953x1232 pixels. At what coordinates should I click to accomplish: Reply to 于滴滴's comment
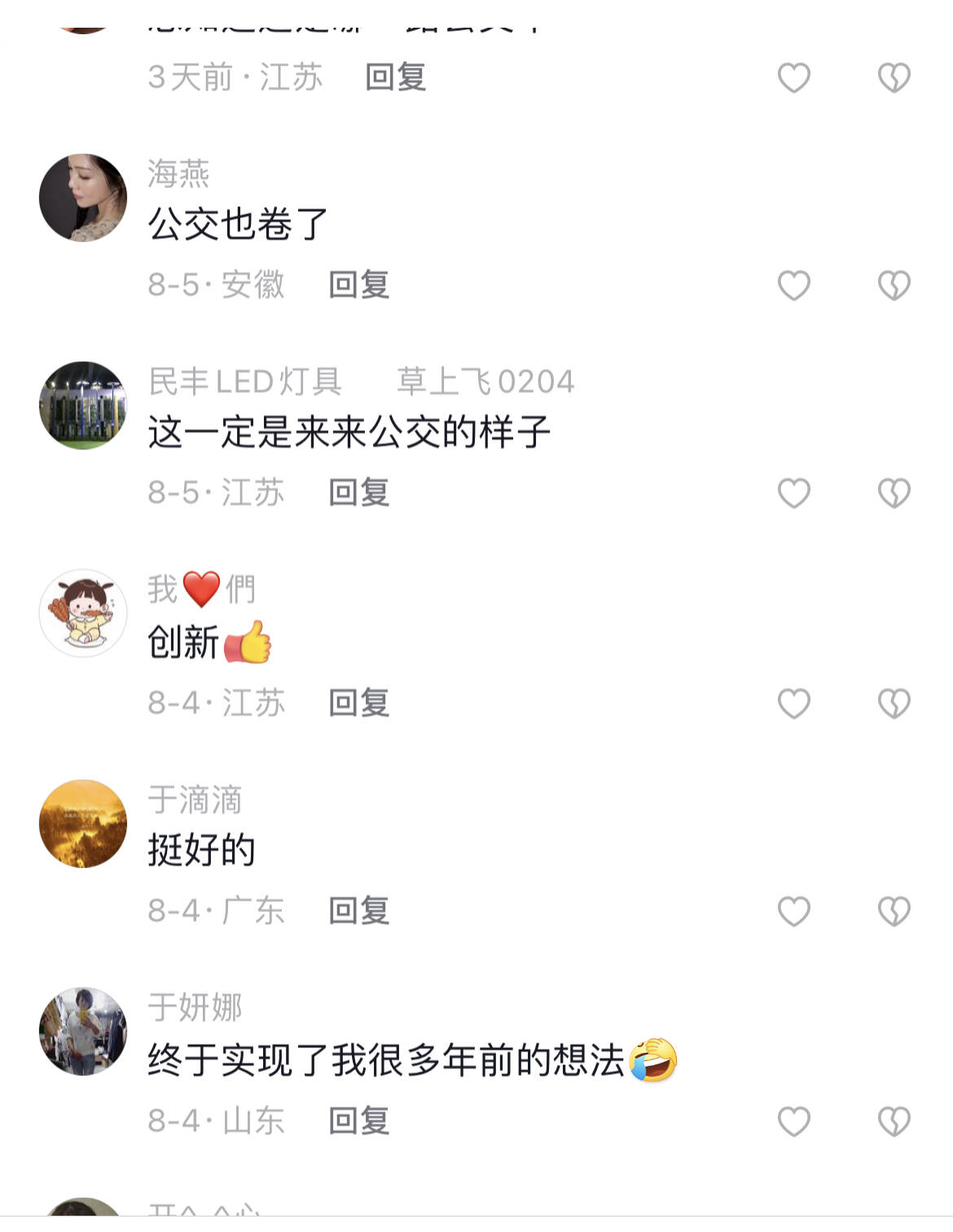point(359,910)
